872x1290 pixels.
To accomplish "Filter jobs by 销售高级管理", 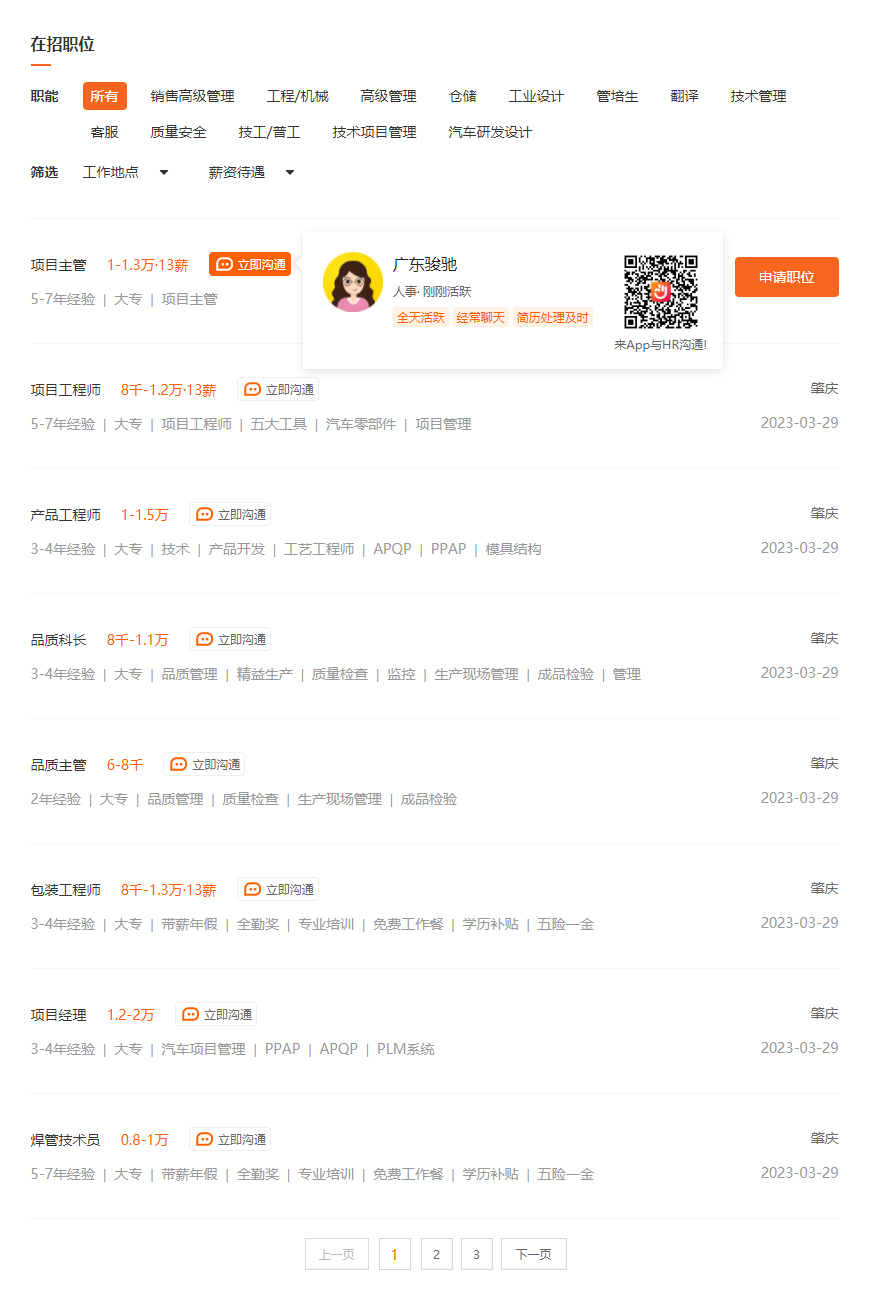I will (x=192, y=96).
